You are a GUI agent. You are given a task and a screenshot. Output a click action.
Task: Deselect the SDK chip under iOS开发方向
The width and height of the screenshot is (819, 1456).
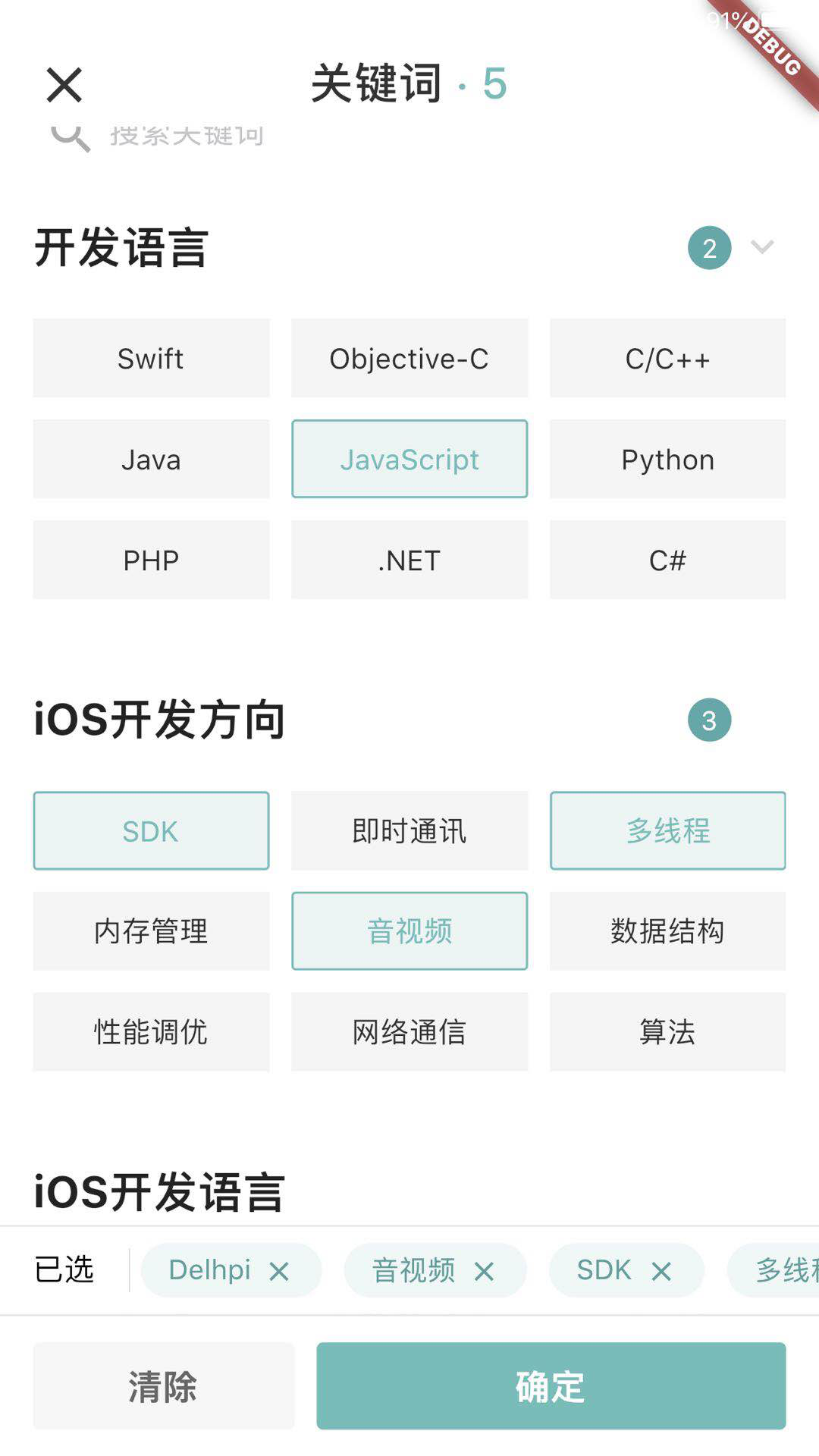click(x=151, y=831)
